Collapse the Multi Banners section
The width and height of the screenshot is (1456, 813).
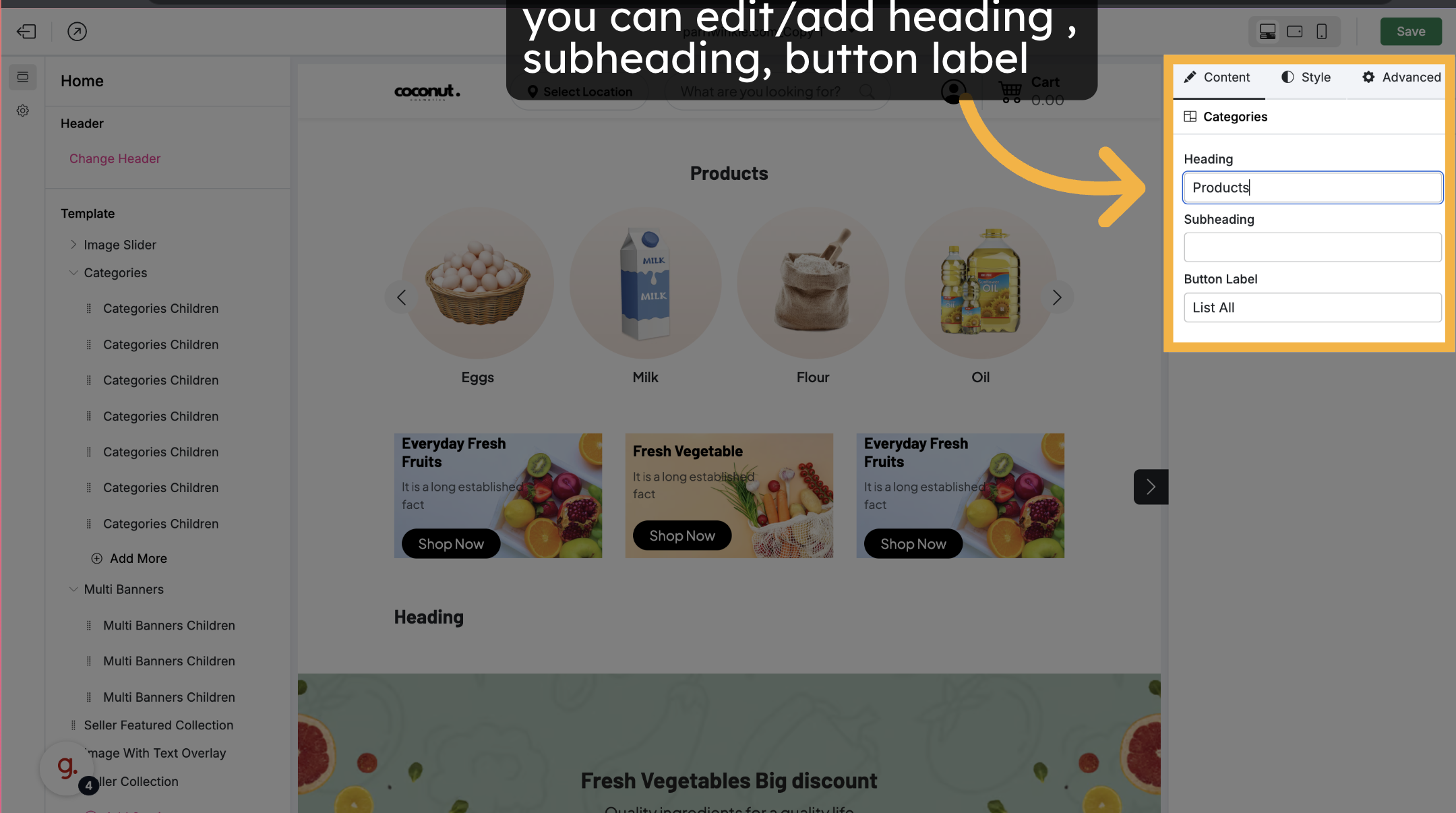[x=73, y=589]
